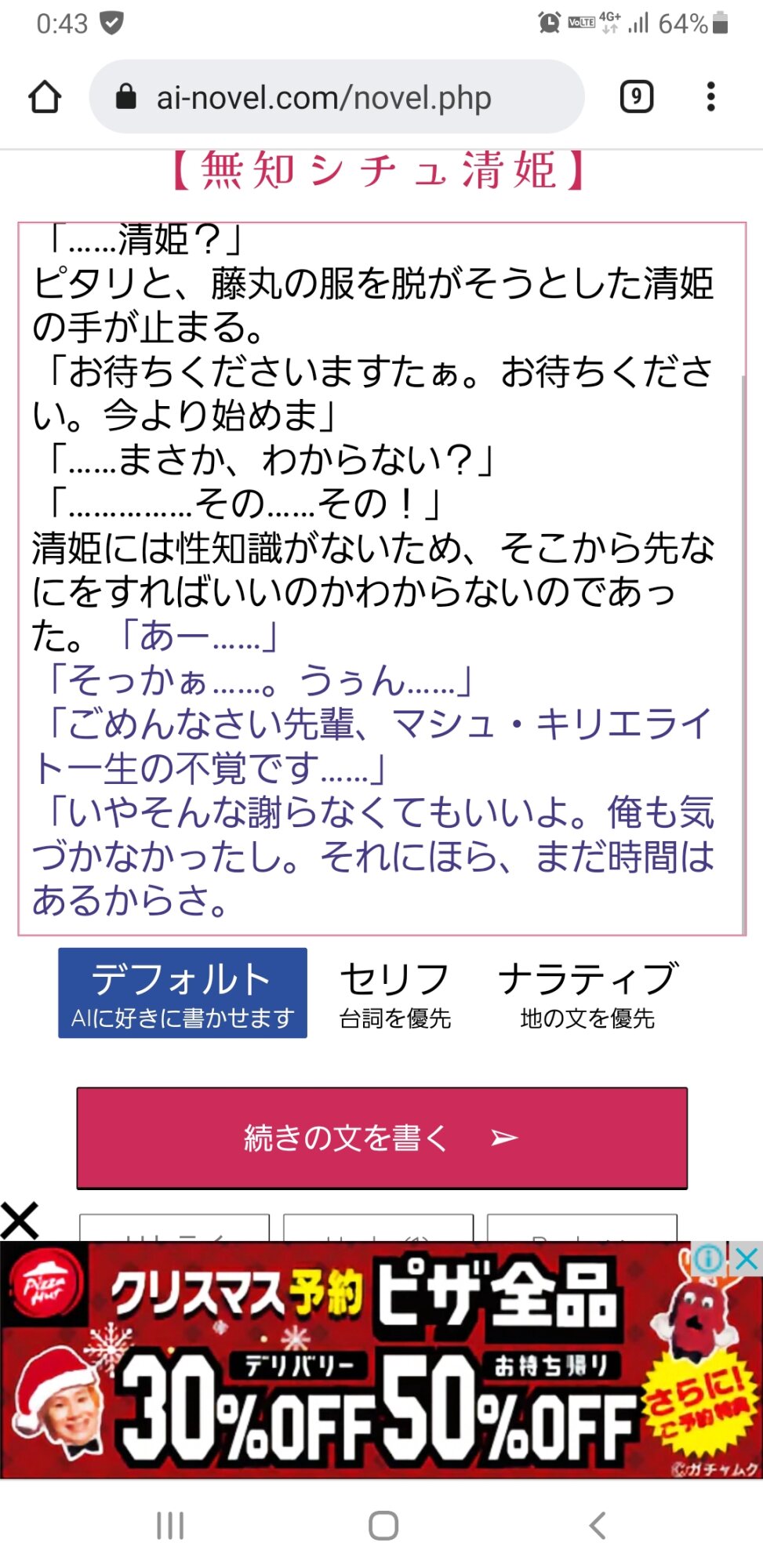Open the browser home page
The height and width of the screenshot is (1568, 763).
[45, 97]
